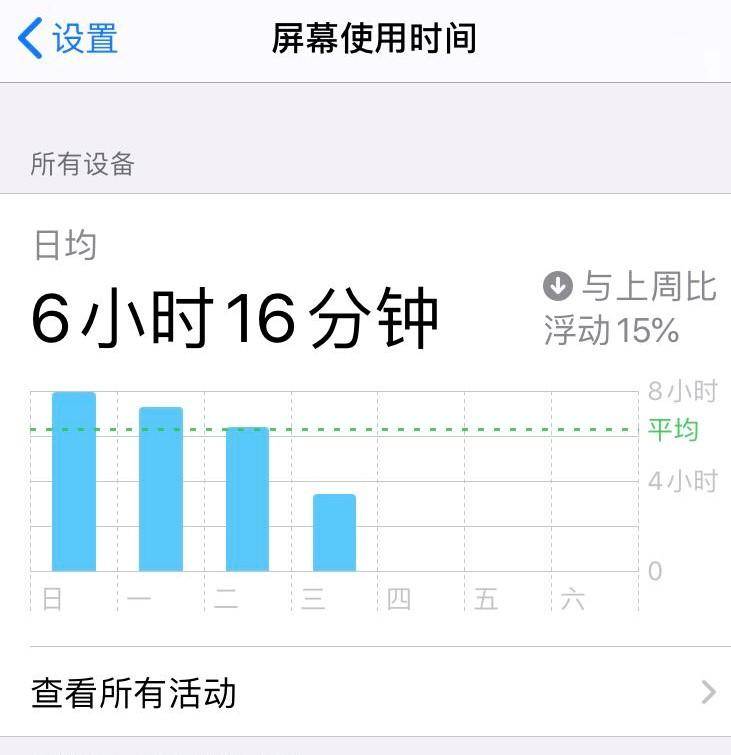Tap the dashed green average line
Screen dimensions: 731x755
point(450,429)
